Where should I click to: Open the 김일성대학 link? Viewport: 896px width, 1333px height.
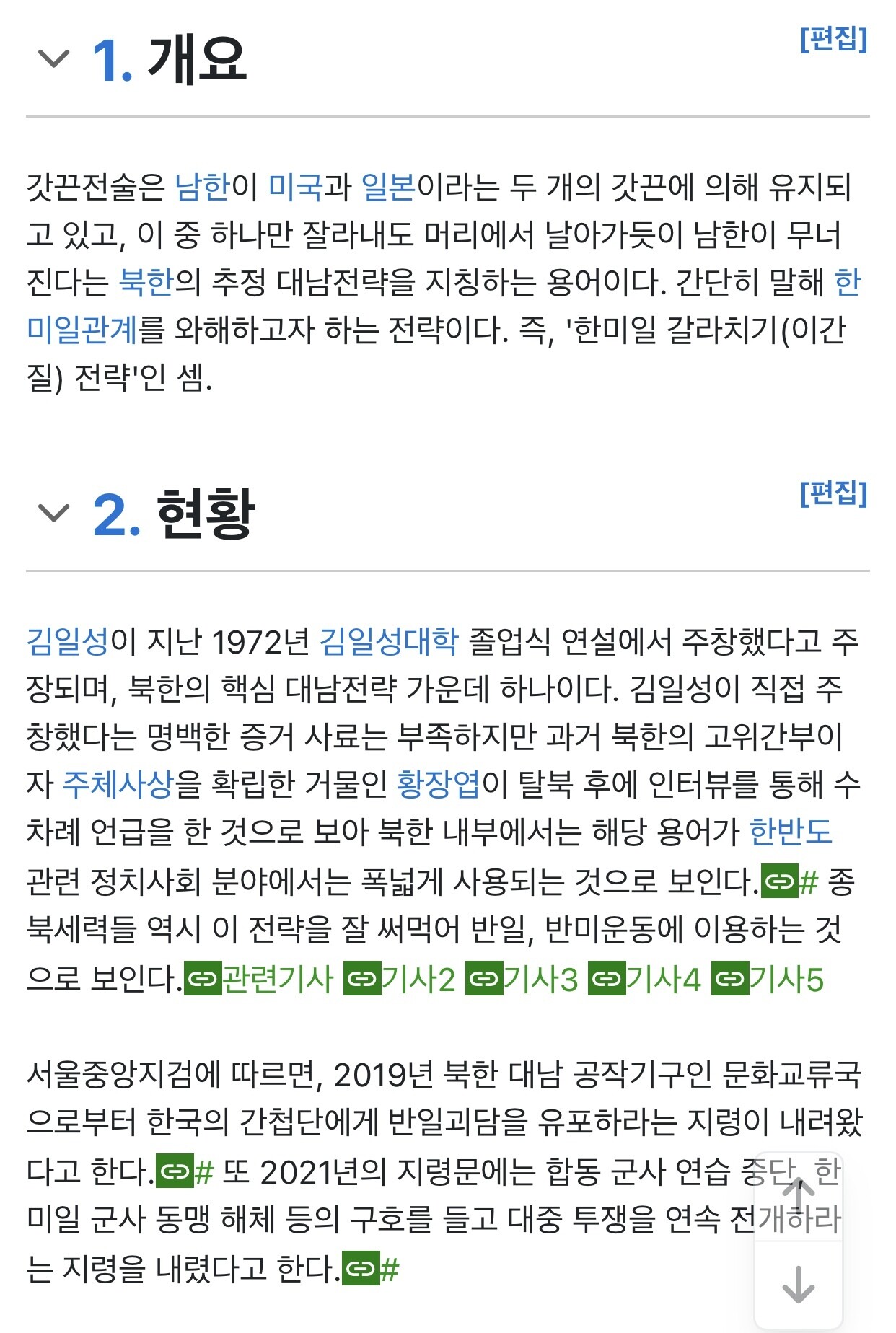point(389,641)
